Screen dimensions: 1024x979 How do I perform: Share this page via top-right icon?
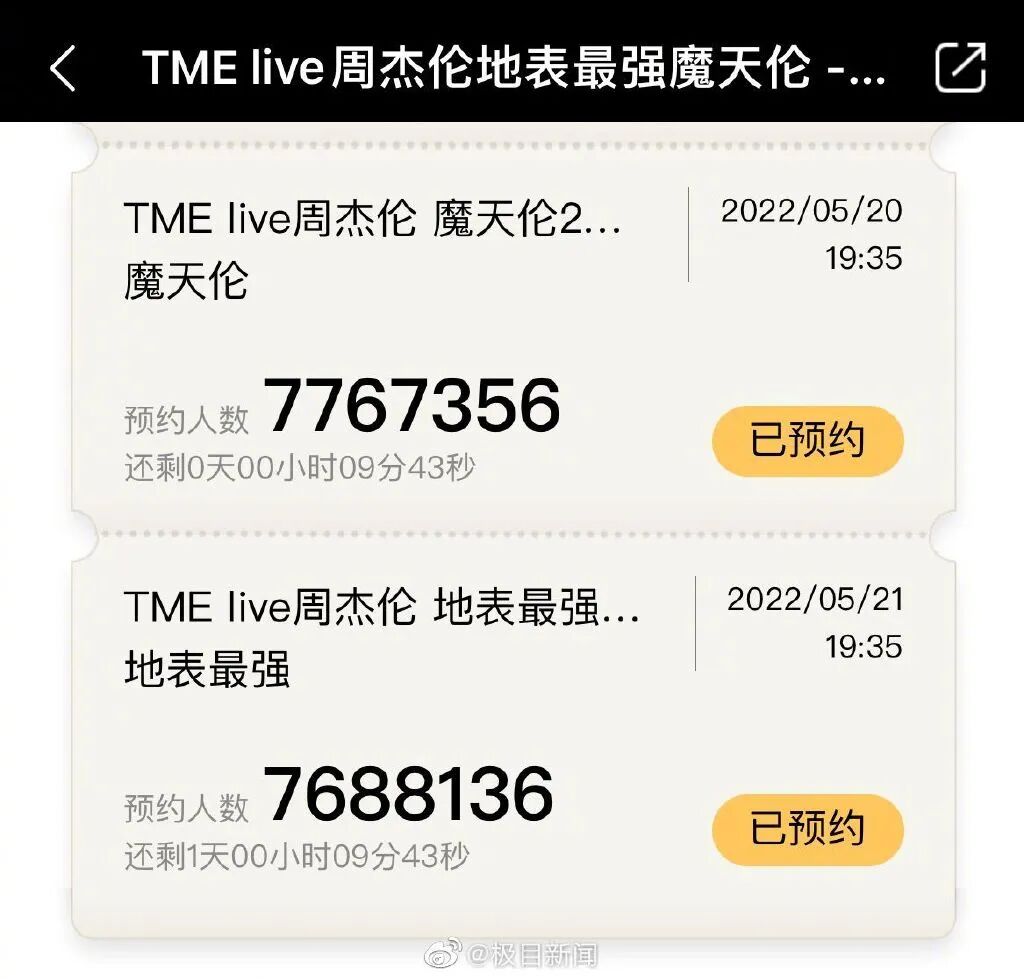click(x=960, y=67)
